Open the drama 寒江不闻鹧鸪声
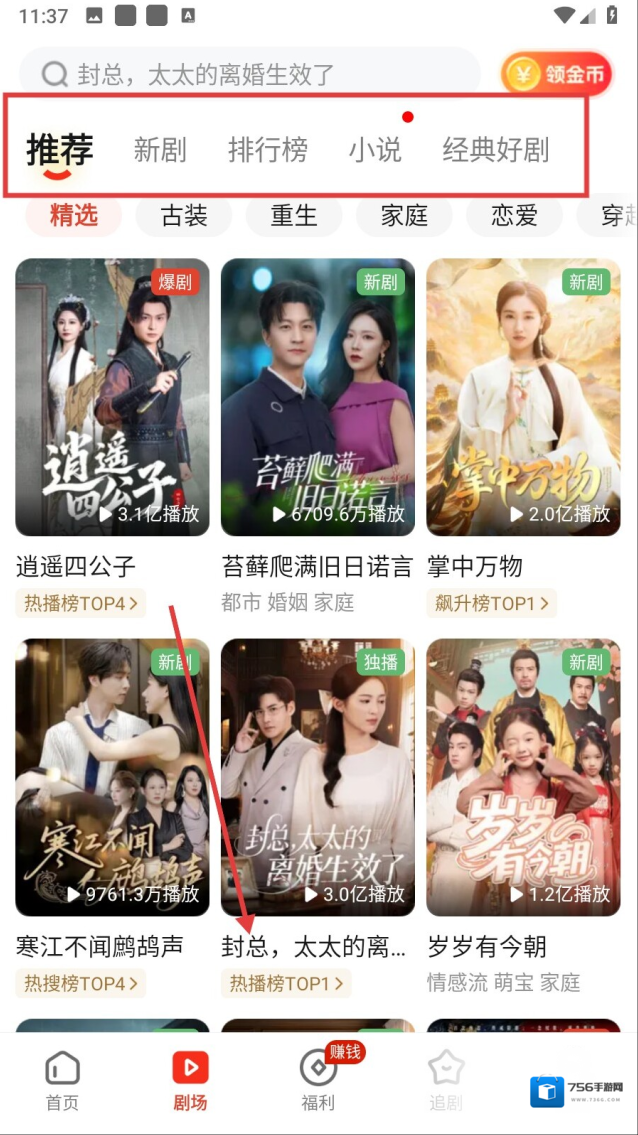 click(113, 777)
